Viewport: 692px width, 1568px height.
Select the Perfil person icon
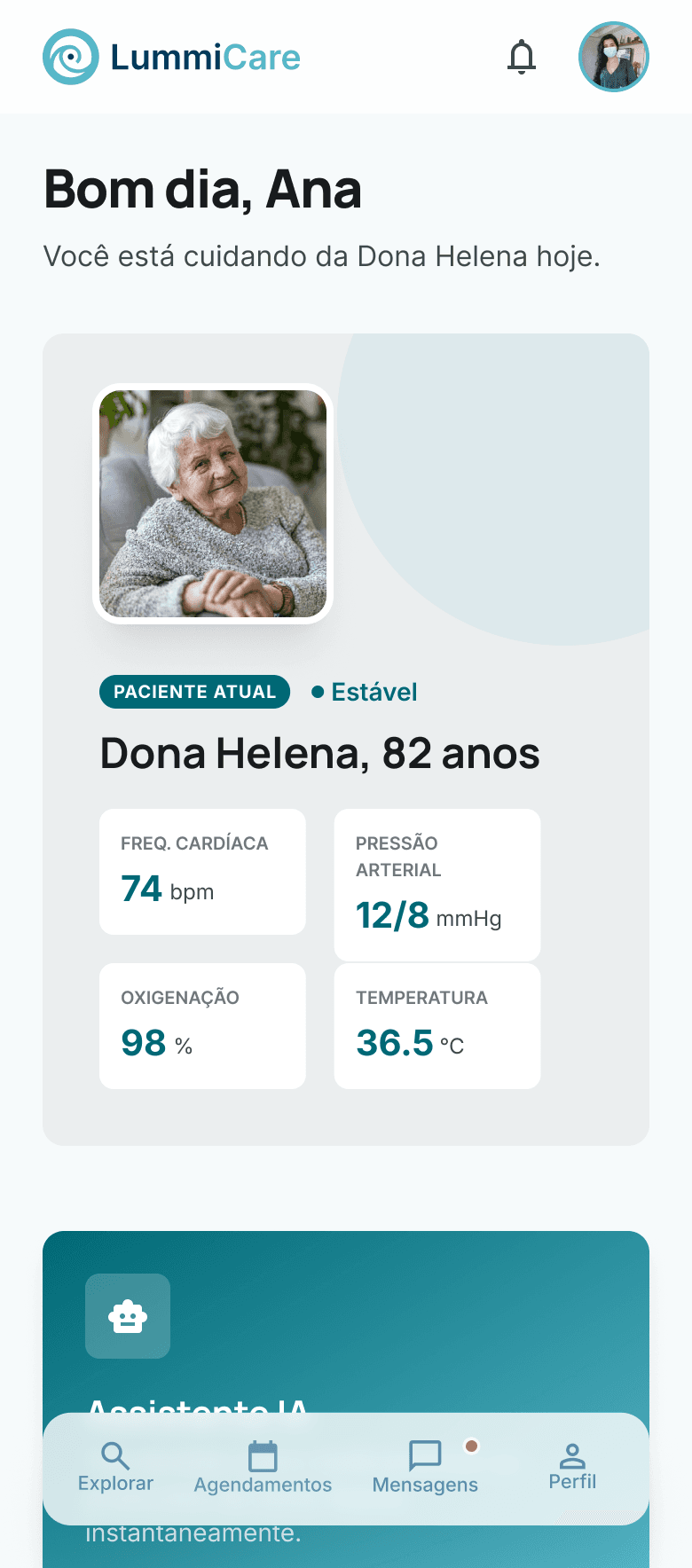[572, 1451]
